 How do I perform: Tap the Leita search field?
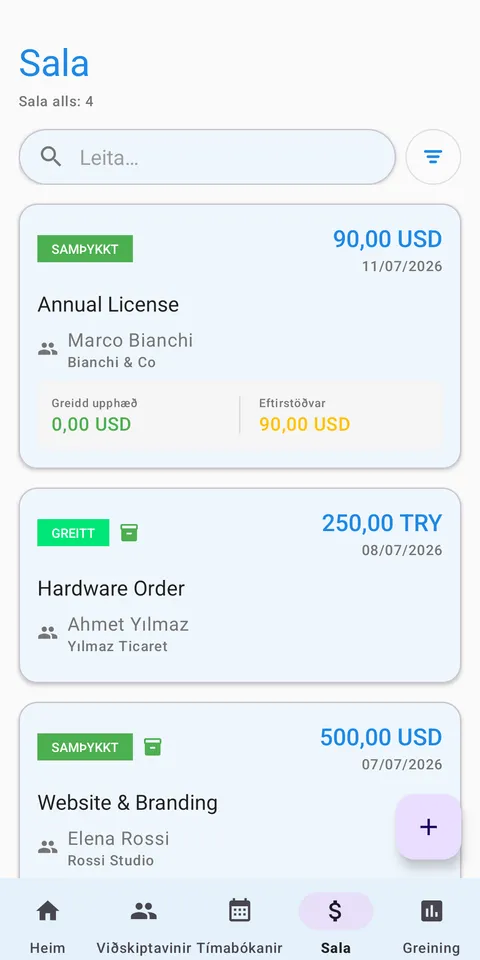(x=207, y=157)
